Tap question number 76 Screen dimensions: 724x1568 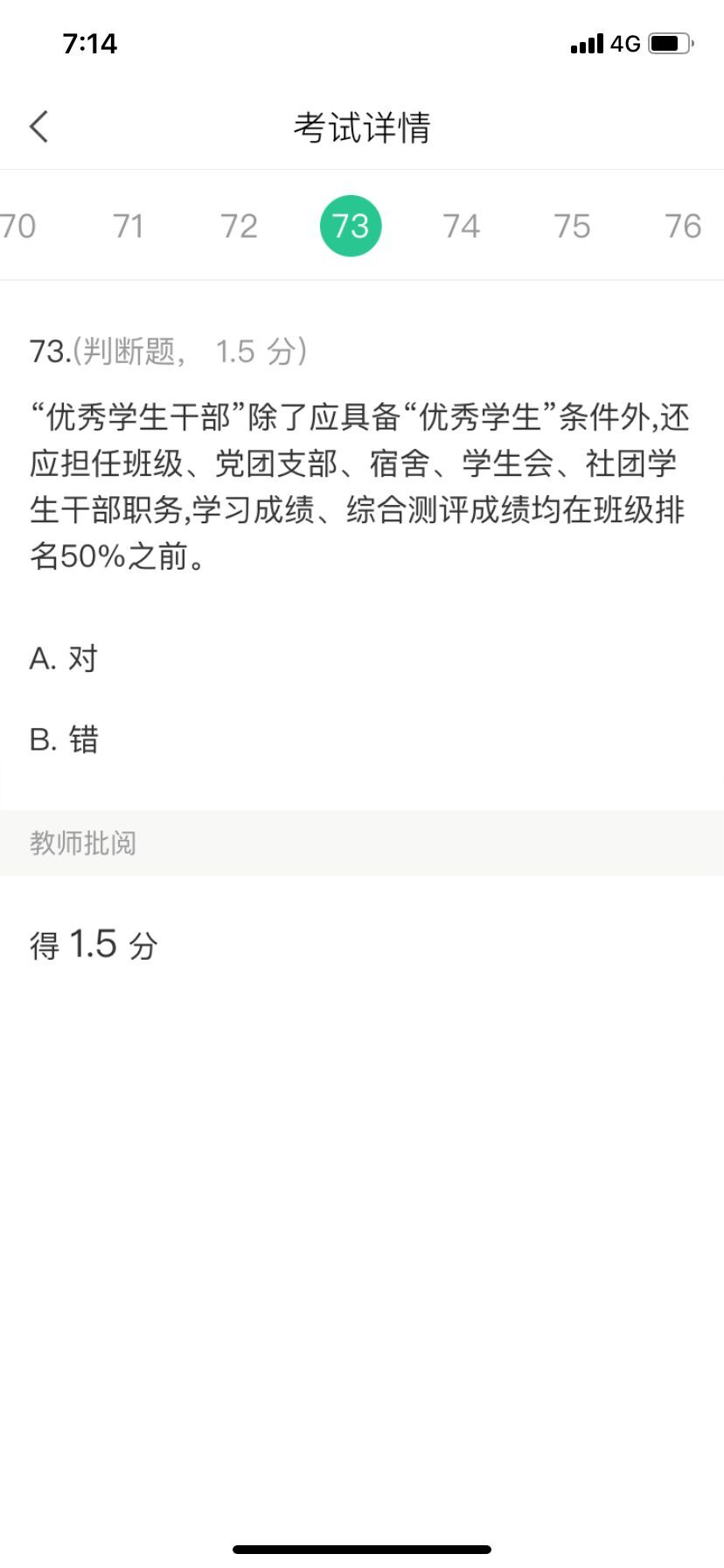683,227
